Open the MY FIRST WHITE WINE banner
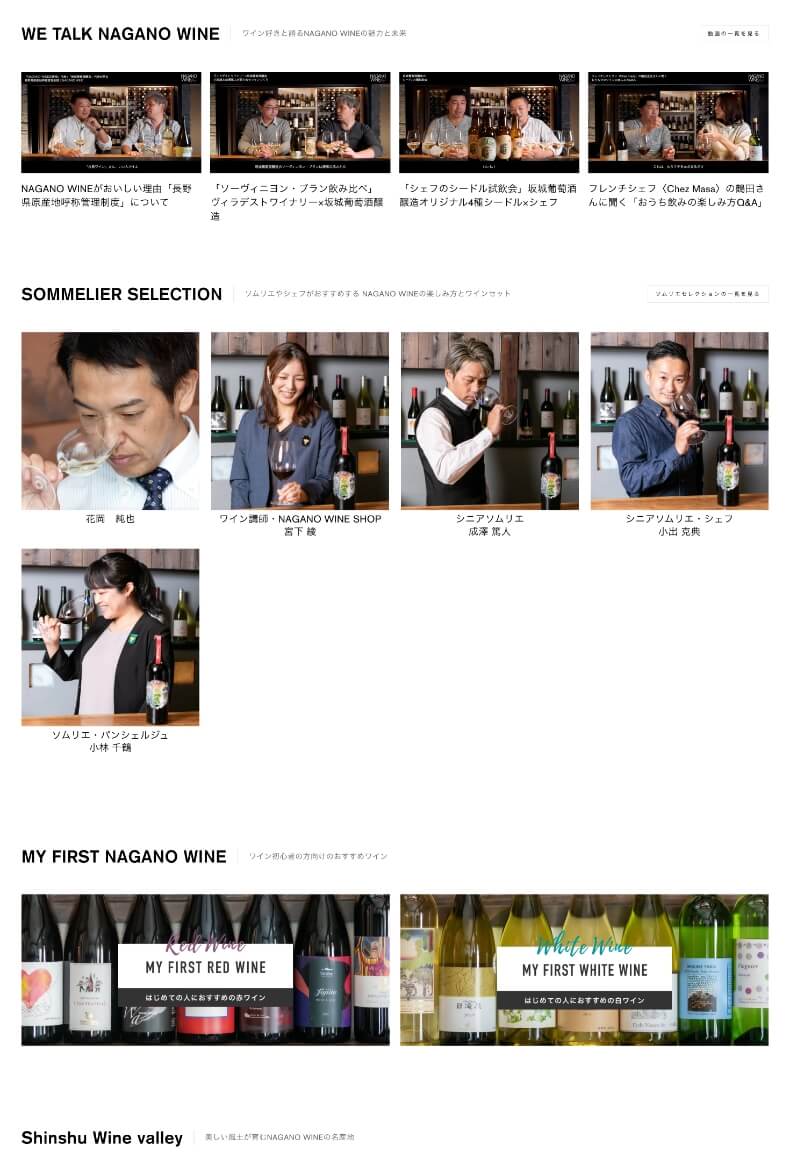This screenshot has height=1166, width=790. (584, 969)
